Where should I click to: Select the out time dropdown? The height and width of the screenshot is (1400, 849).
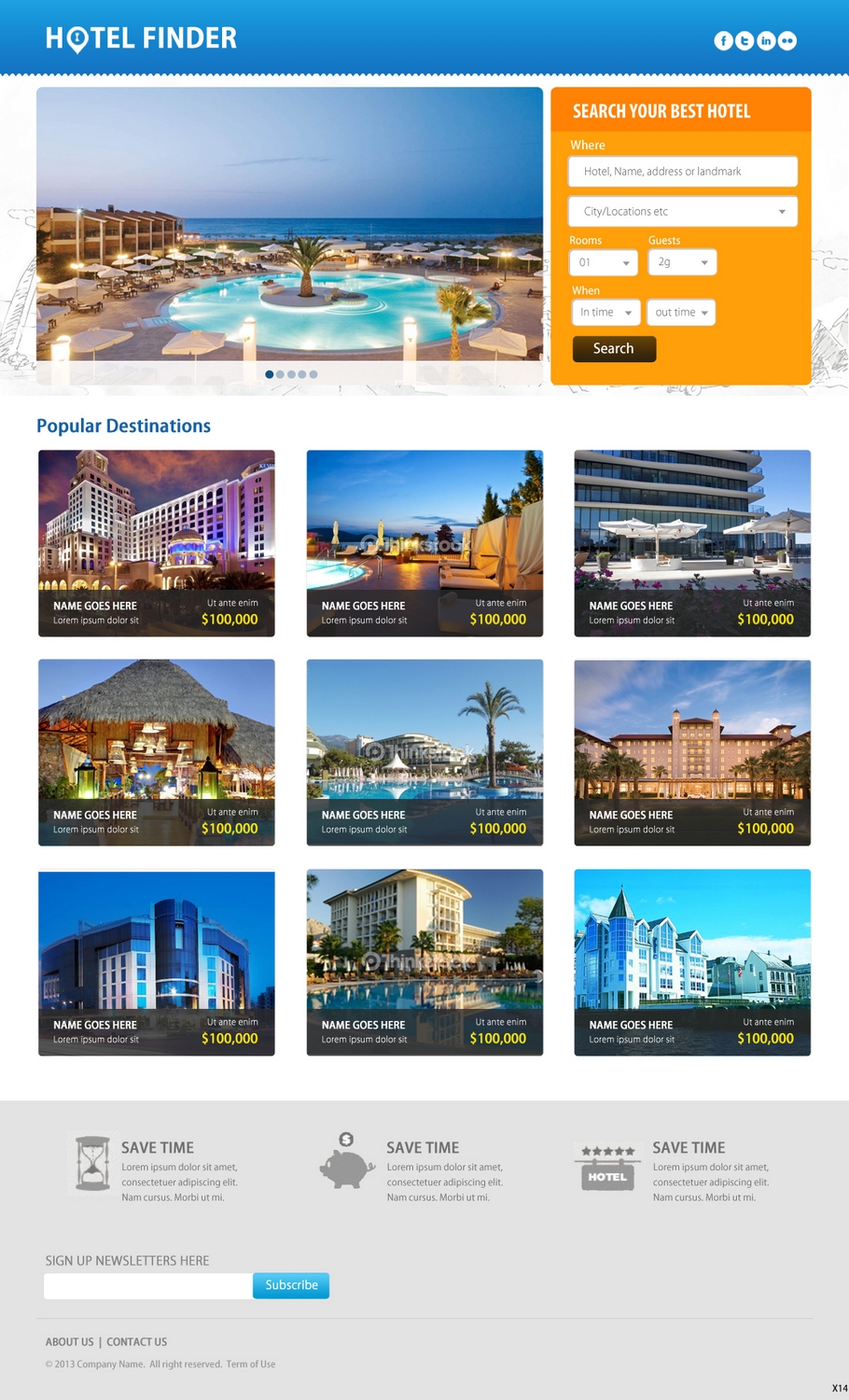pyautogui.click(x=682, y=313)
